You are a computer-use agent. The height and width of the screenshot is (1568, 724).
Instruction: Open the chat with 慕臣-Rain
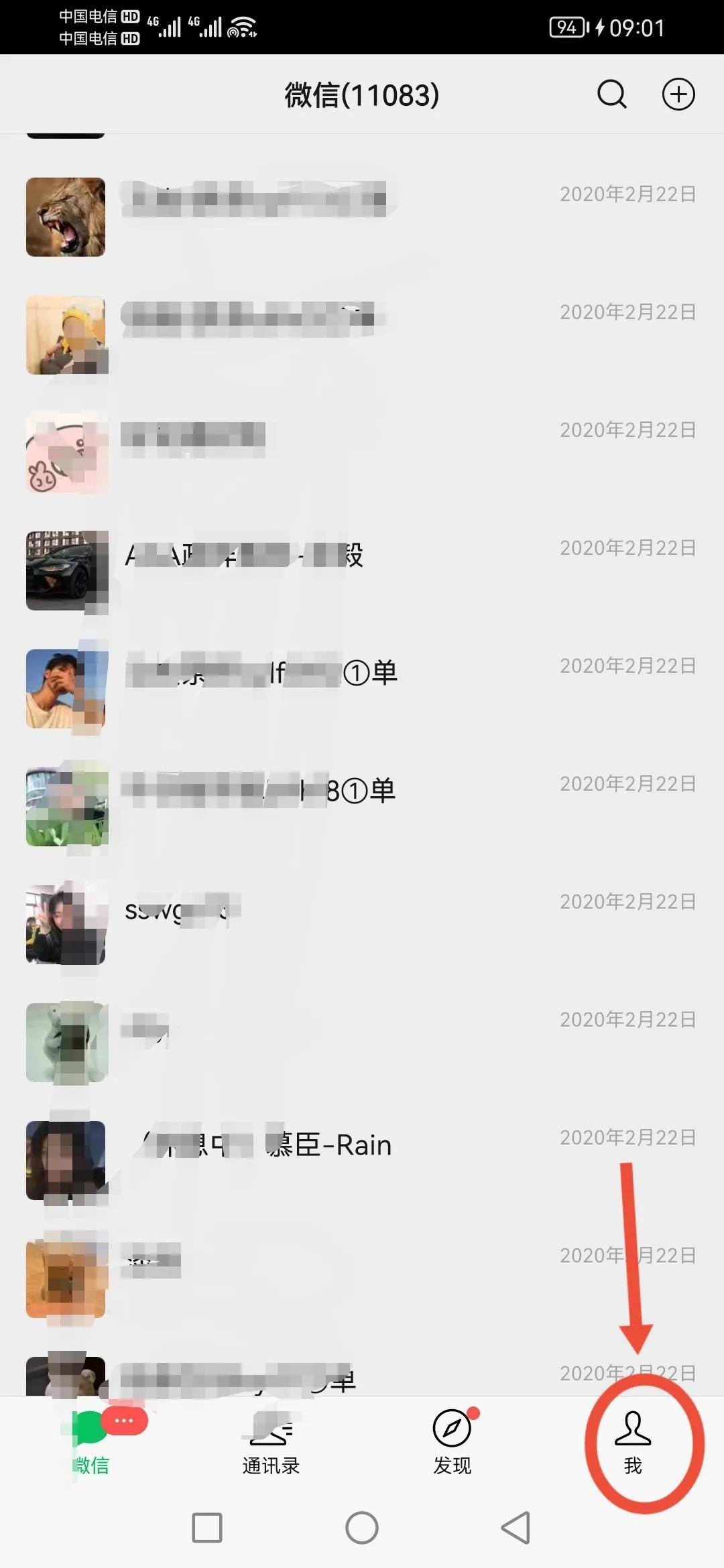268,1146
